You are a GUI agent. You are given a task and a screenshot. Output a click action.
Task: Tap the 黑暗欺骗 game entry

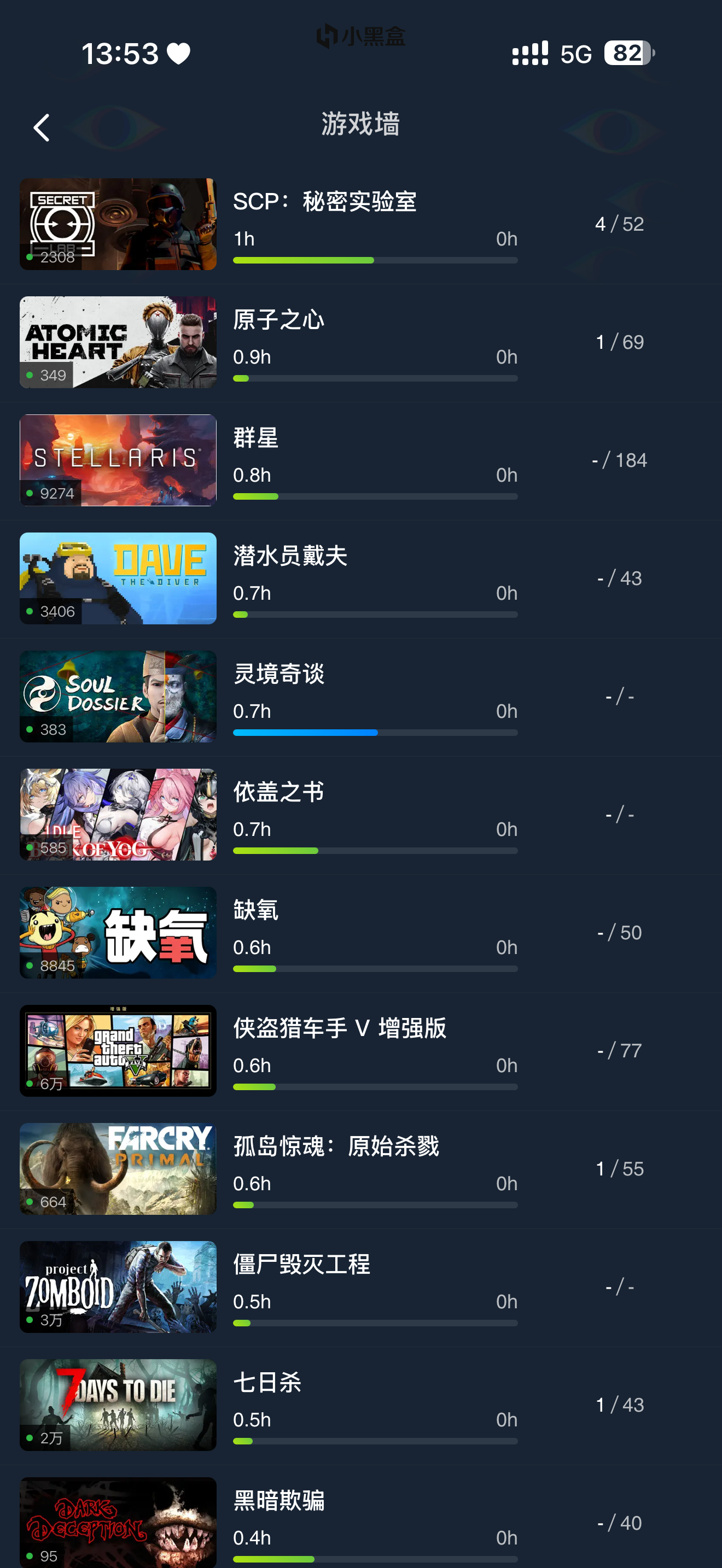(x=360, y=1522)
